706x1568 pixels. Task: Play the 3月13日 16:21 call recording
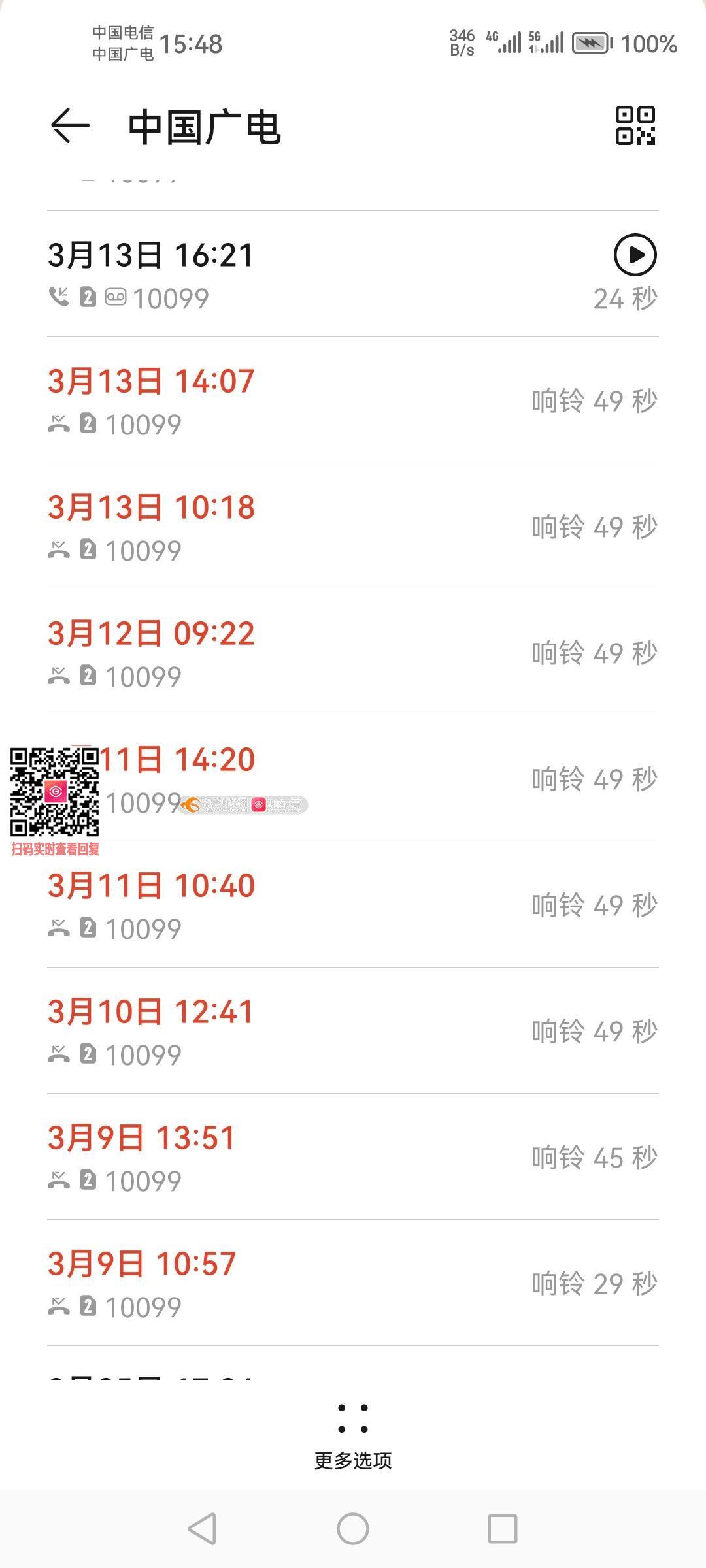[635, 255]
